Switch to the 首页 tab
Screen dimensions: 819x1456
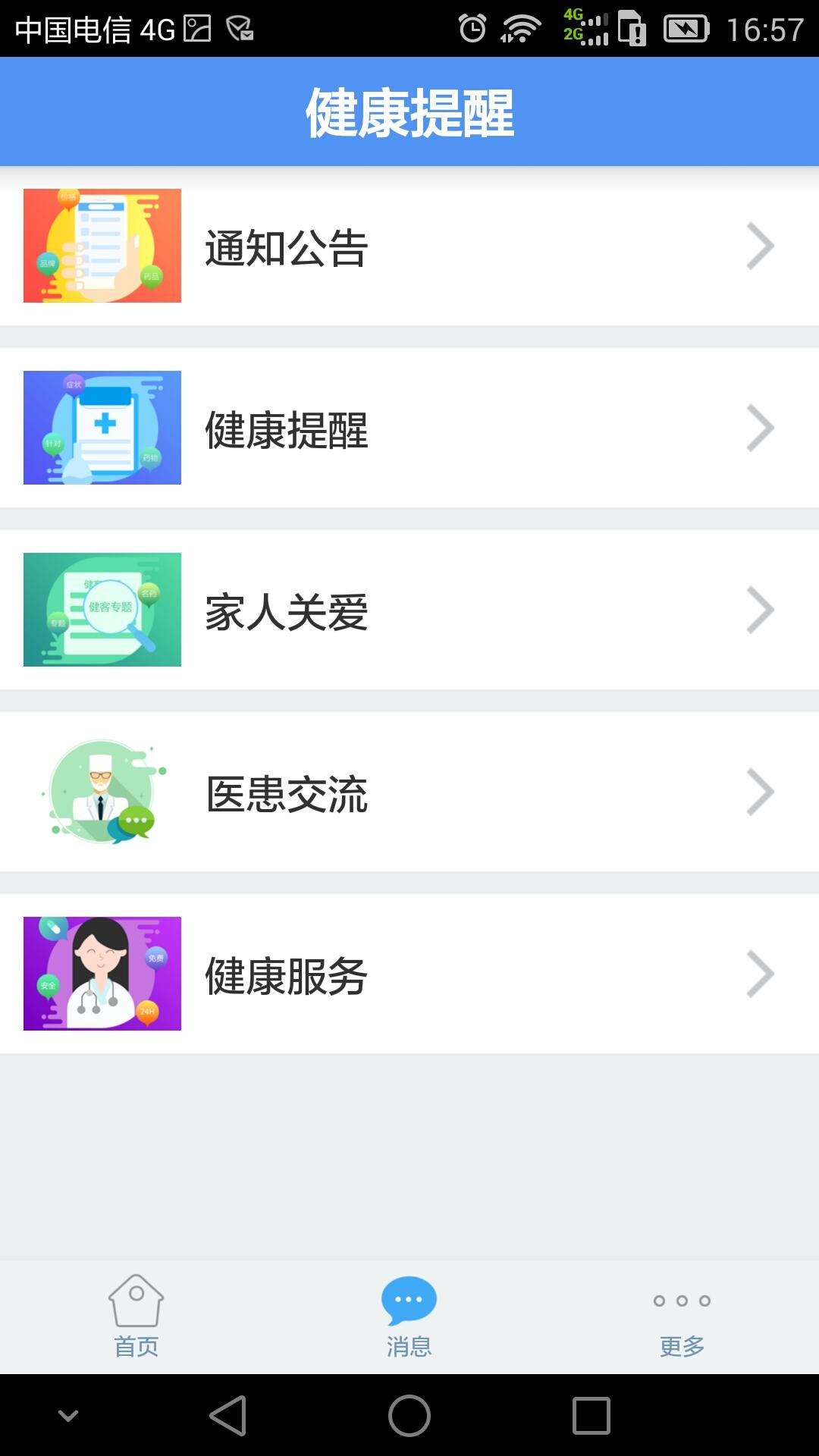(x=136, y=1319)
